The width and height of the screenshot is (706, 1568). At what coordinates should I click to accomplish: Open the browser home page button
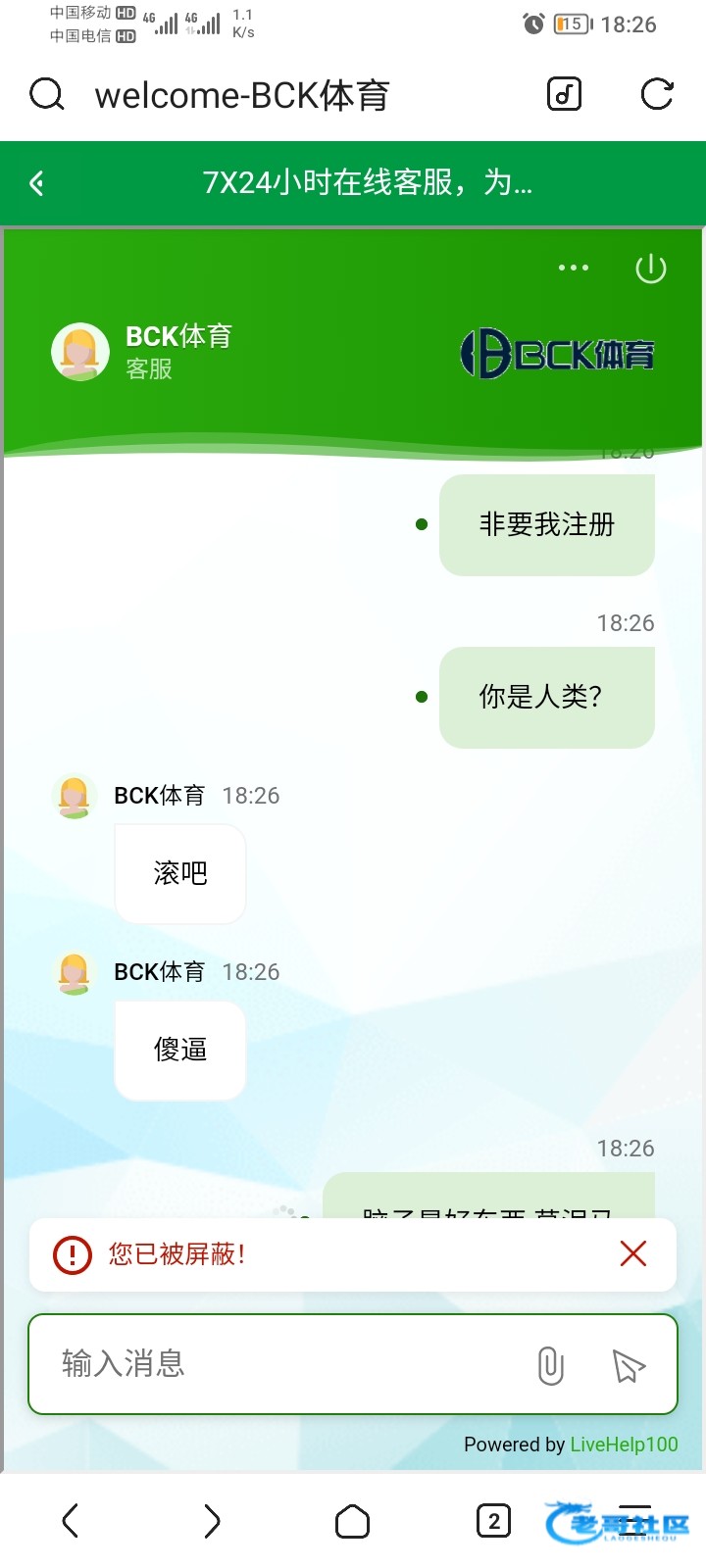352,1521
